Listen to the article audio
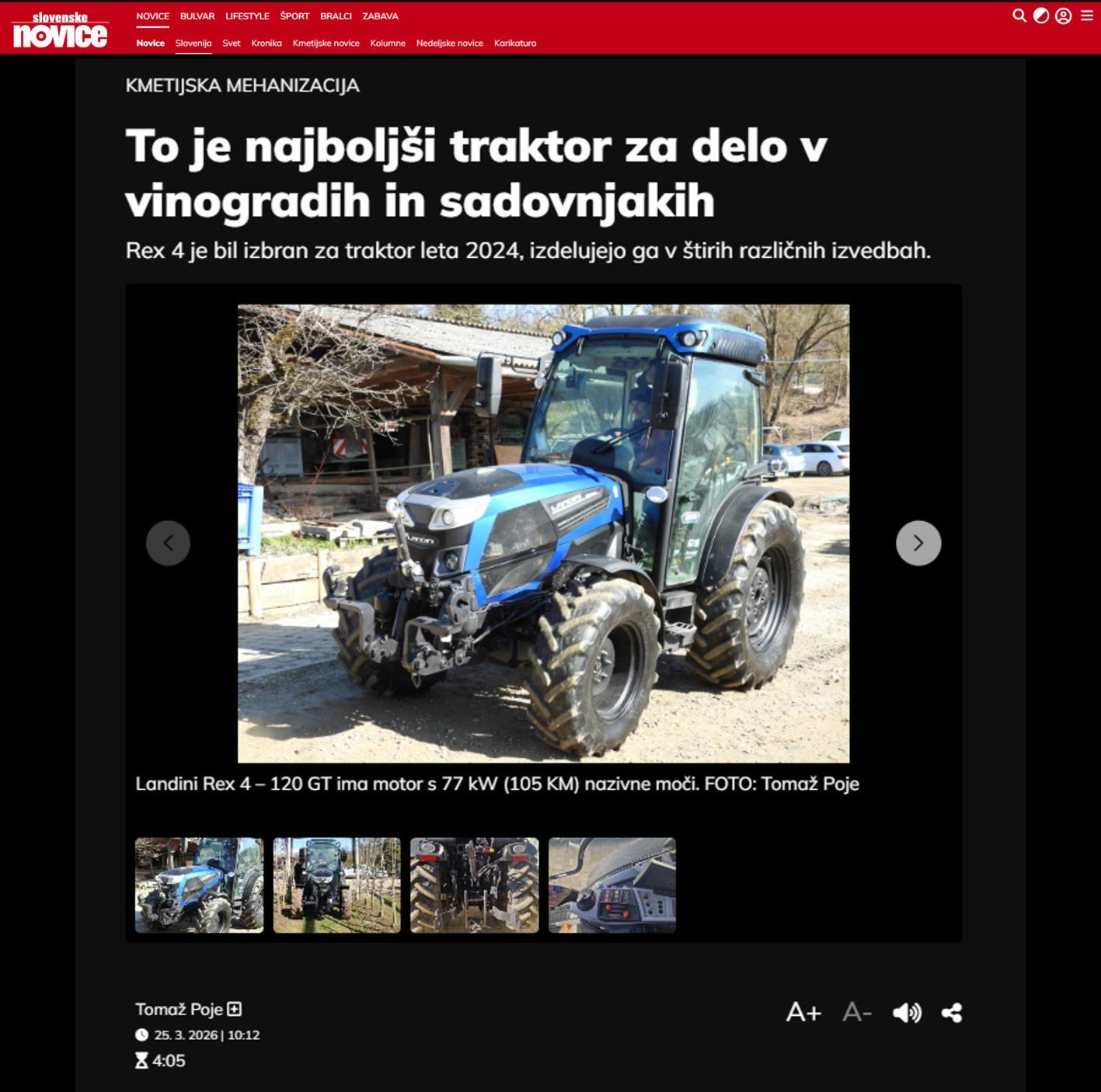1101x1092 pixels. (x=907, y=1013)
